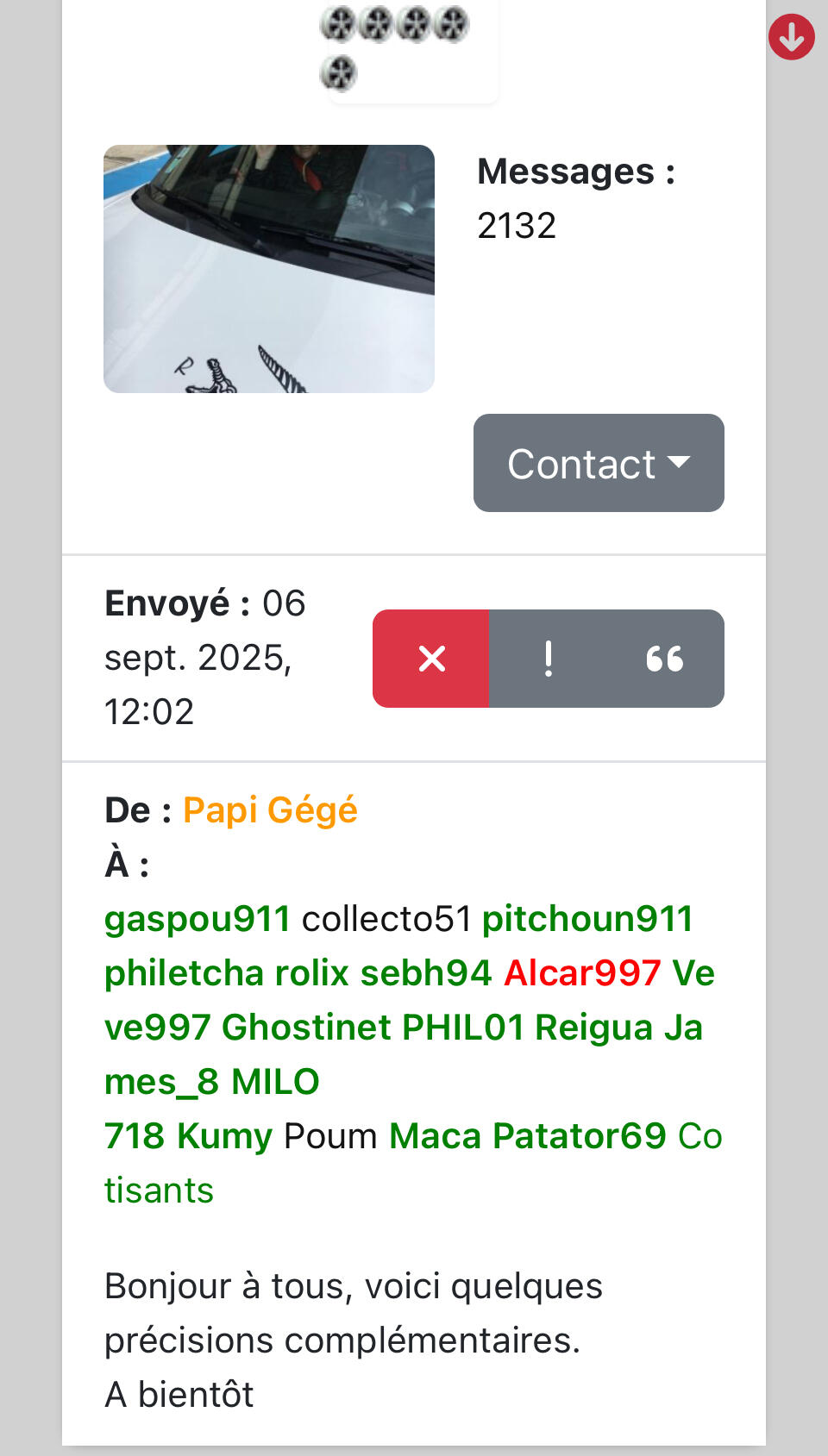Go to Patator69's profile

pyautogui.click(x=580, y=1136)
